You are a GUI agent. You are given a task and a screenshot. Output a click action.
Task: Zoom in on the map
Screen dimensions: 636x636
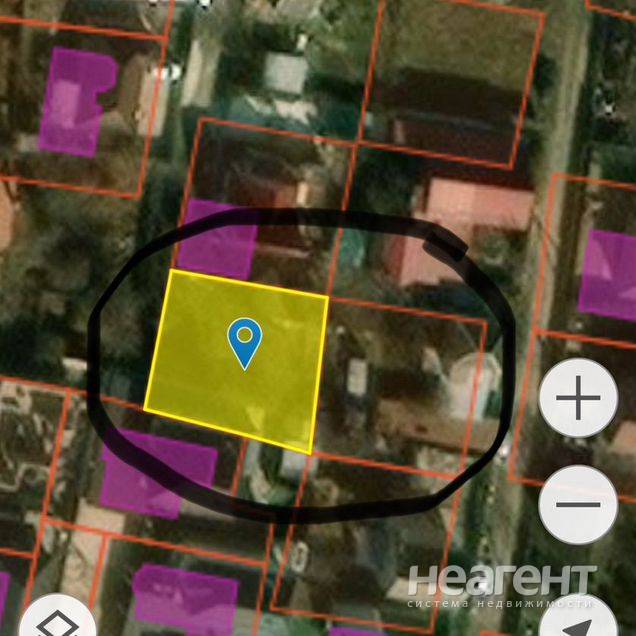[577, 400]
